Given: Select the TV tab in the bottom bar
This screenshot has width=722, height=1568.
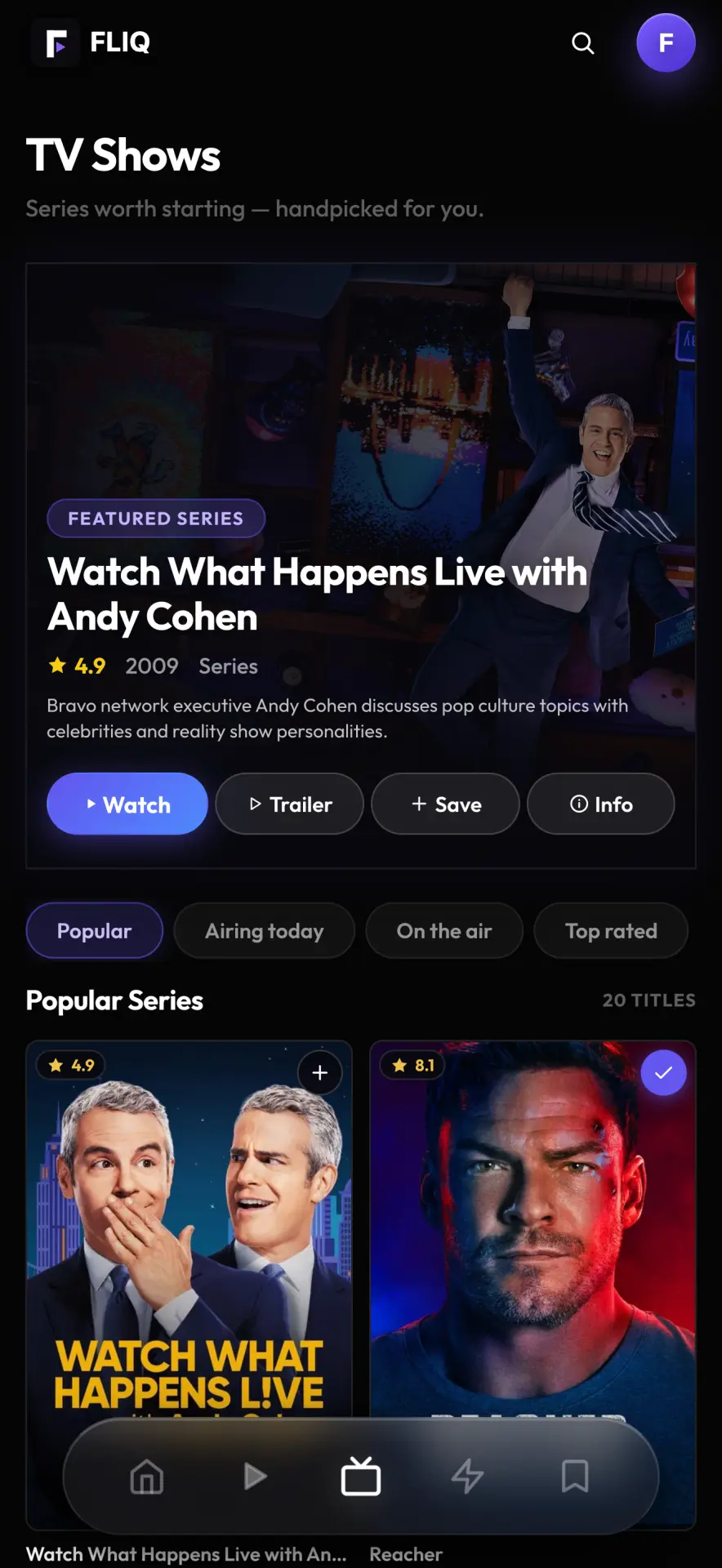Looking at the screenshot, I should click(361, 1477).
